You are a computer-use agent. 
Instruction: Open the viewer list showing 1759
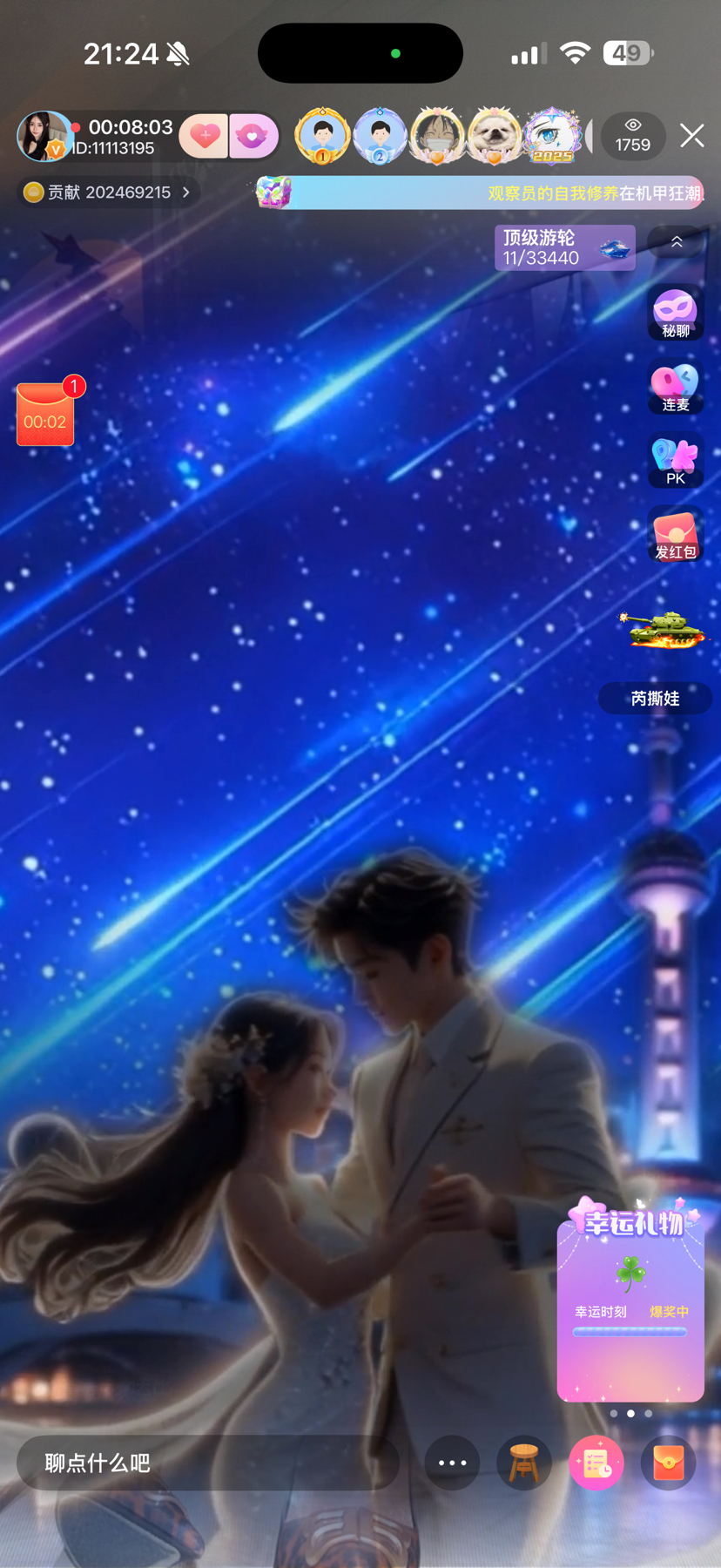(x=632, y=136)
